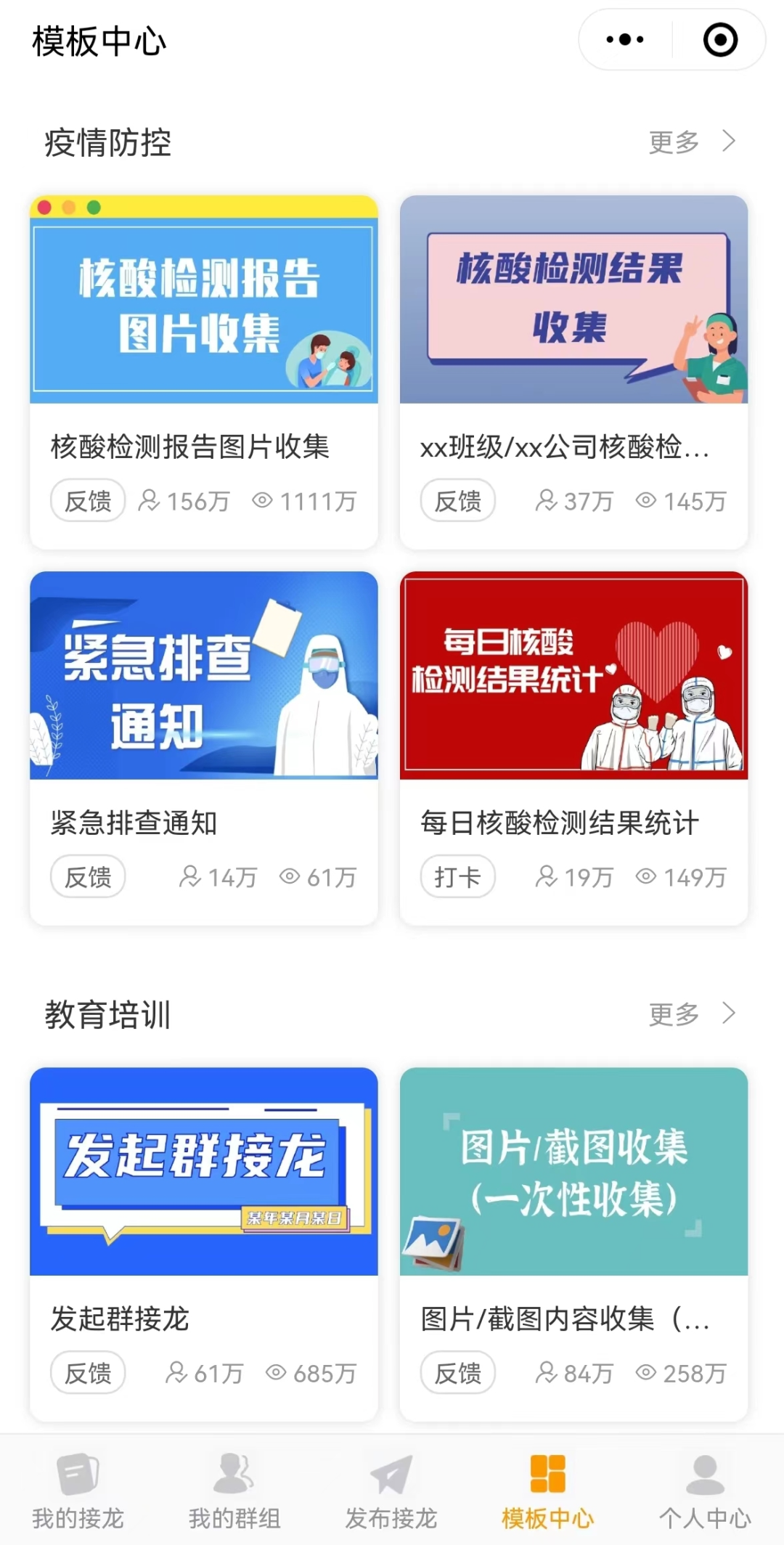Close the mini program via the circle icon
This screenshot has width=784, height=1545.
pos(720,40)
